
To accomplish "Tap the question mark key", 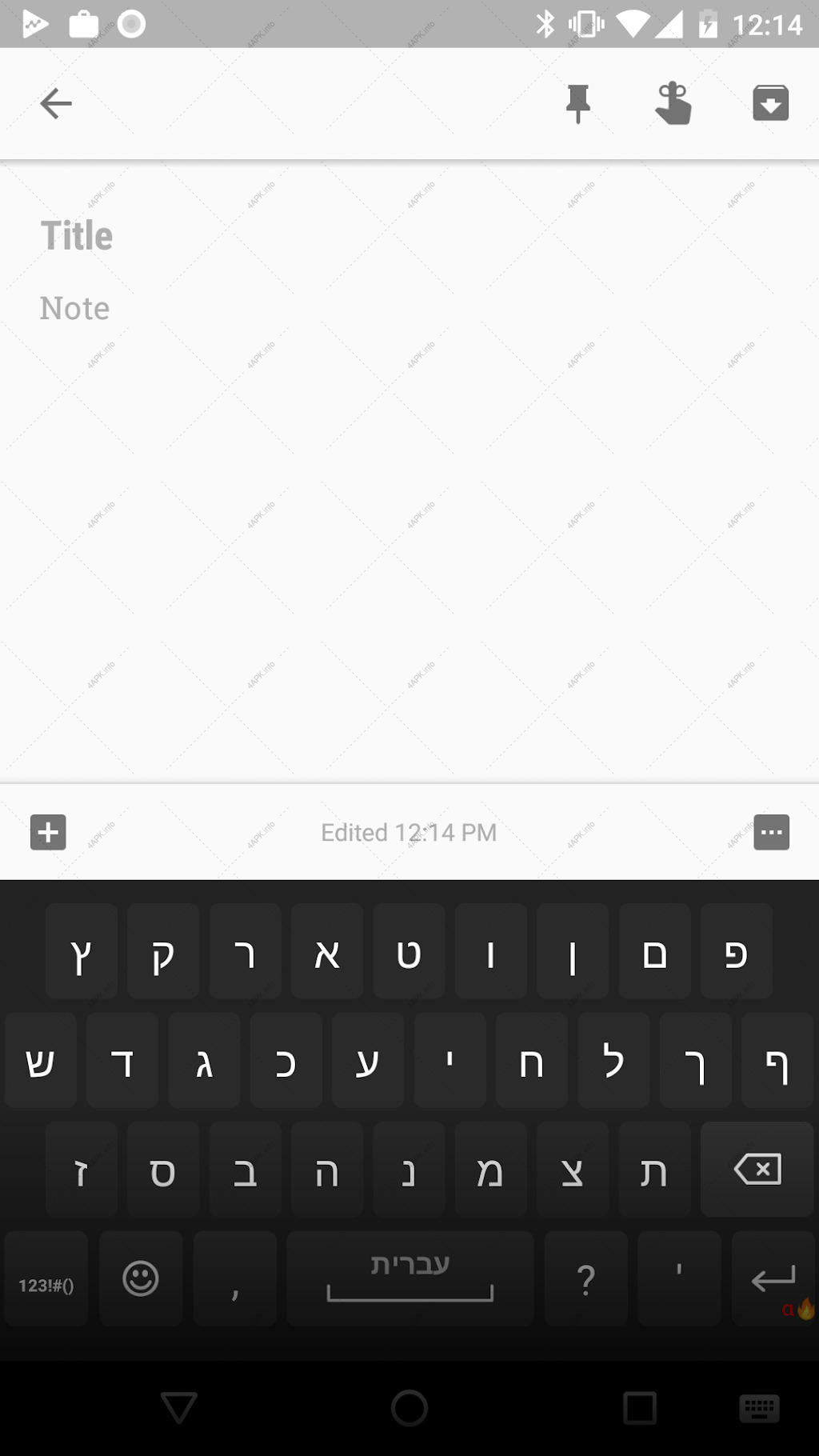I will pyautogui.click(x=586, y=1278).
